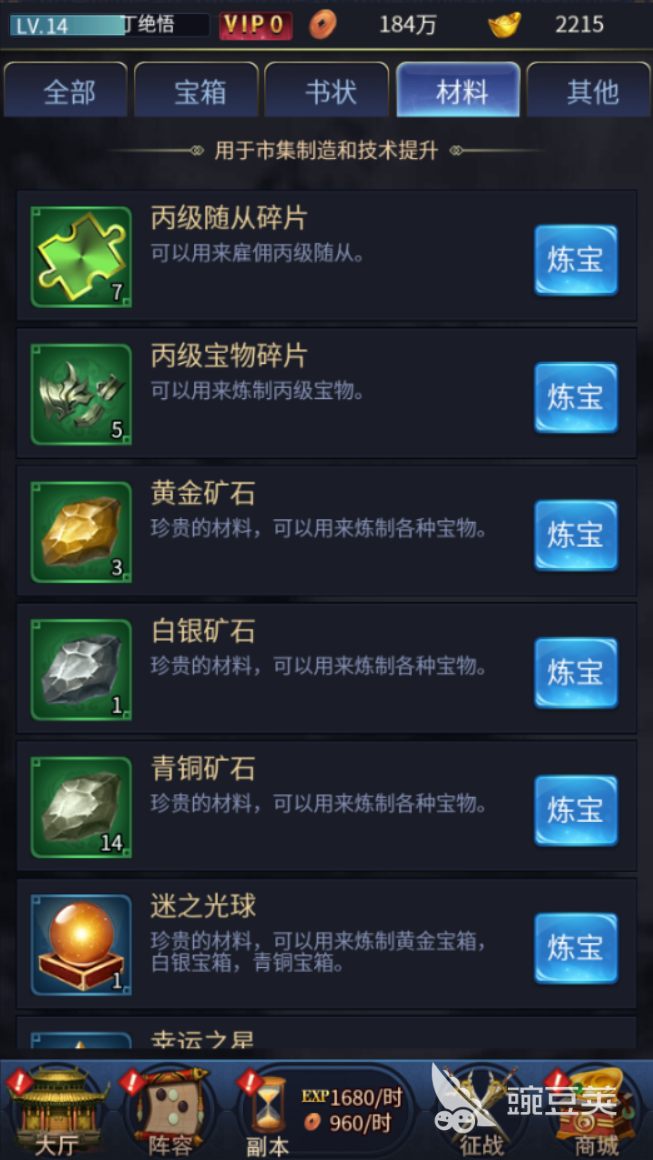Open the 迷之光球 item icon
Screen dimensions: 653x1160
81,945
